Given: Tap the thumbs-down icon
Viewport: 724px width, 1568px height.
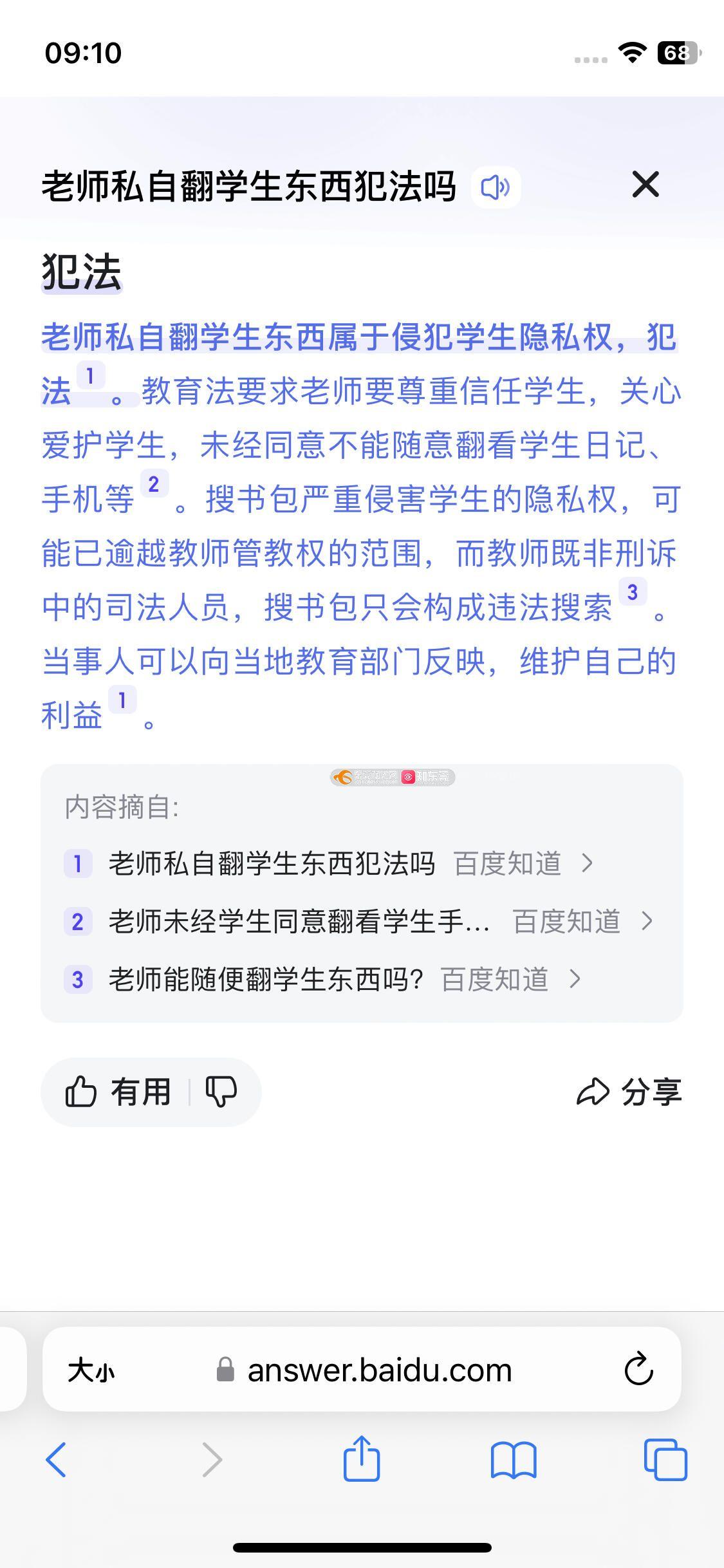Looking at the screenshot, I should coord(221,1092).
